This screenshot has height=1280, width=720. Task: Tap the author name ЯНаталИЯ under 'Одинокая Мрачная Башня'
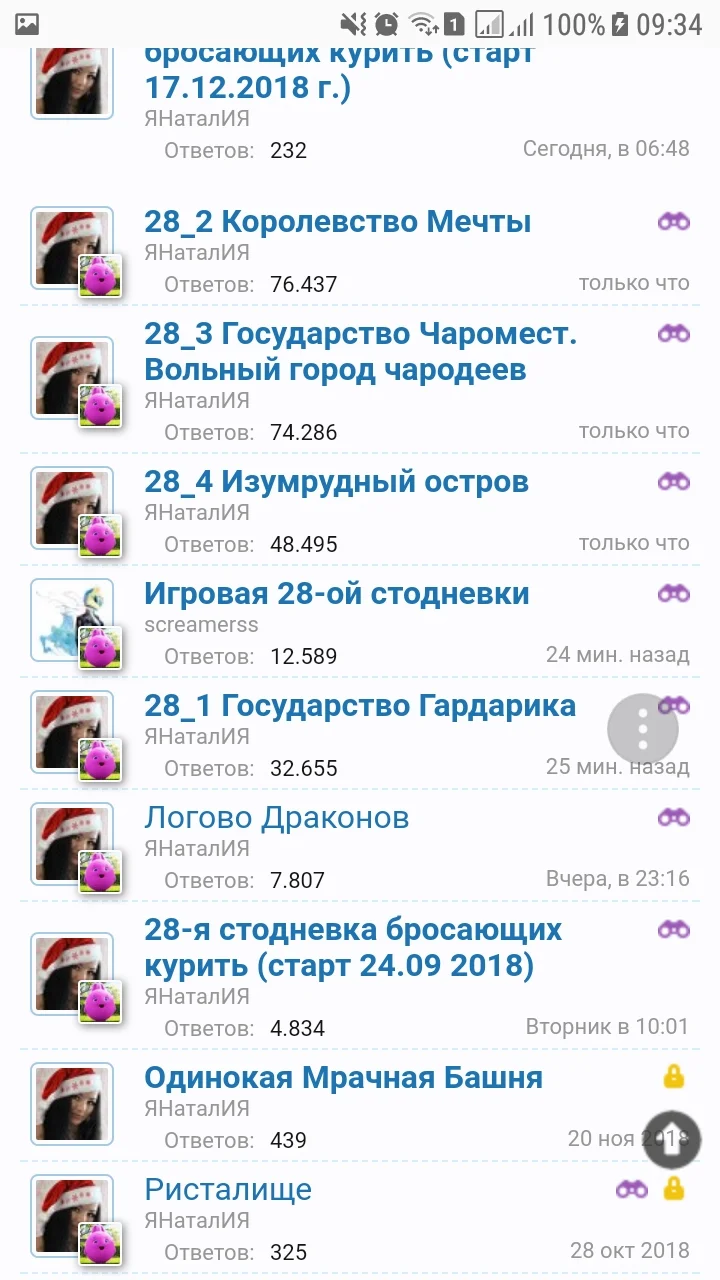tap(195, 1107)
